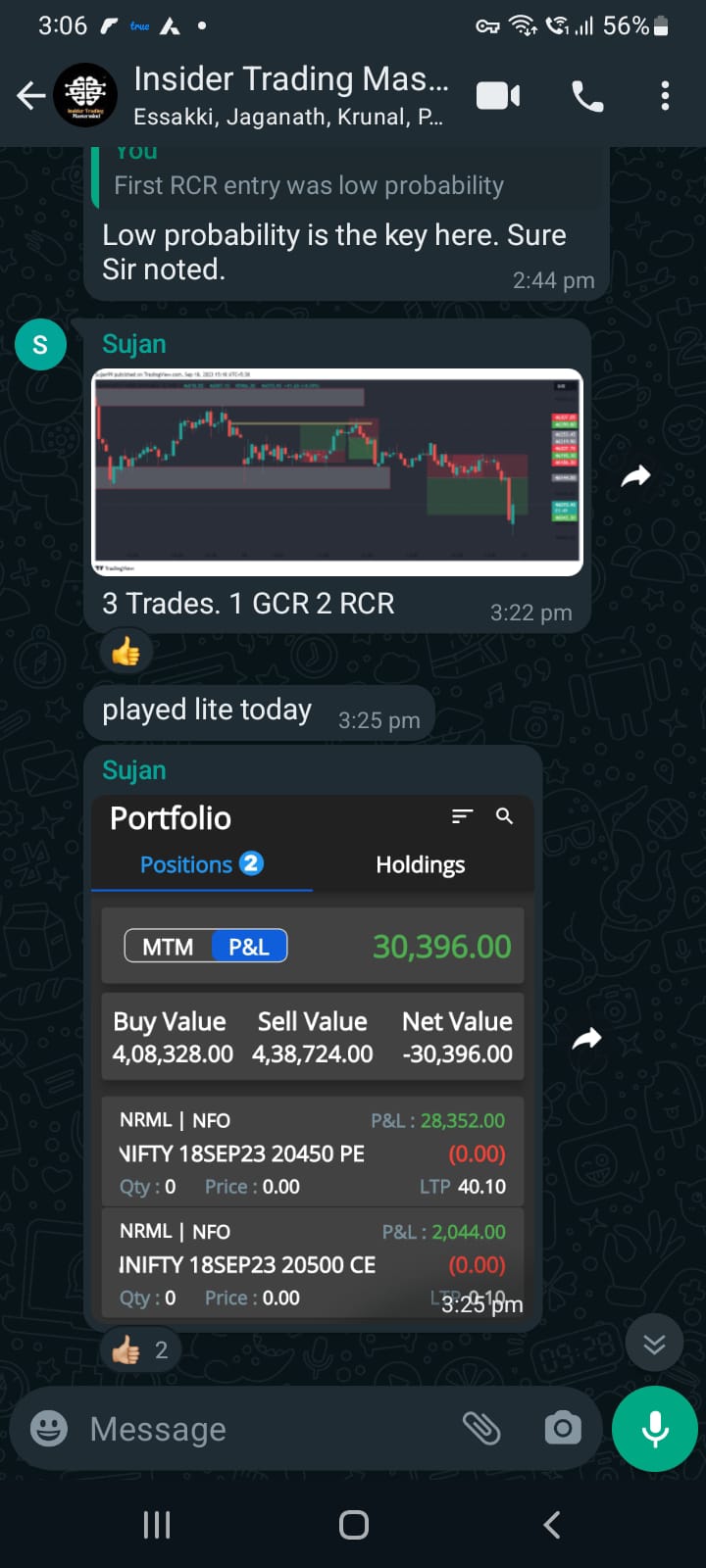Type in the Message field
Image resolution: width=706 pixels, height=1568 pixels.
point(265,1429)
